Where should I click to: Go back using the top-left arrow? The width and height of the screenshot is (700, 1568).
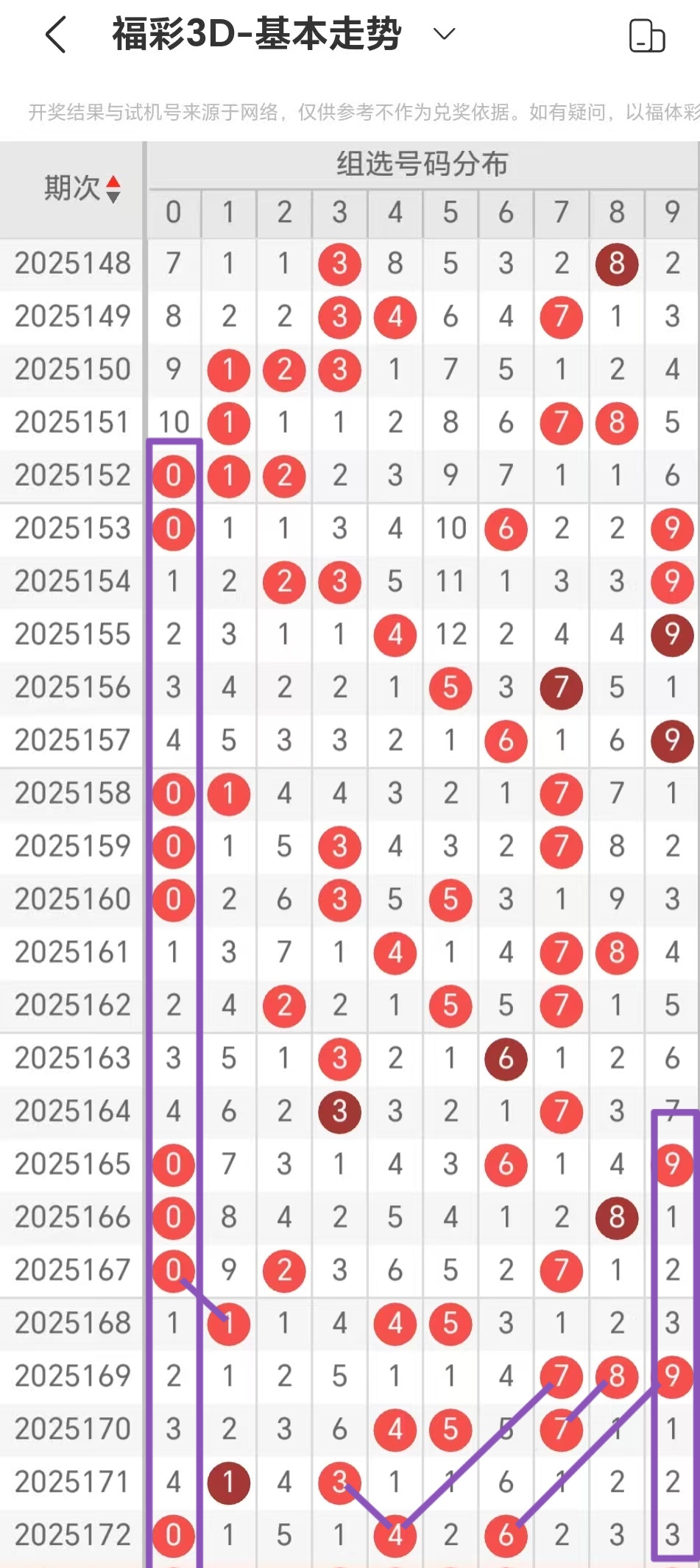pos(56,35)
